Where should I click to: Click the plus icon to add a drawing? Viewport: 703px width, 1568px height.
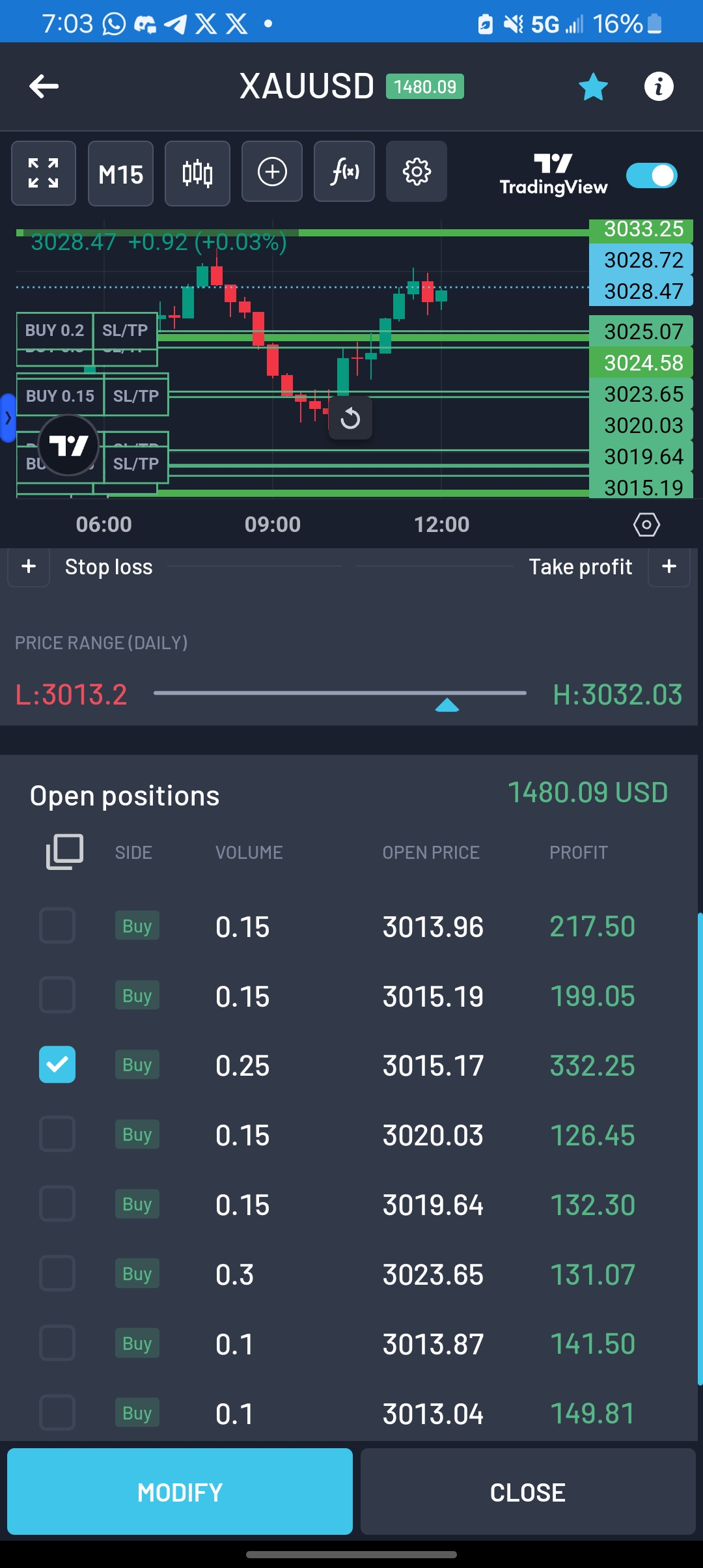[x=271, y=172]
